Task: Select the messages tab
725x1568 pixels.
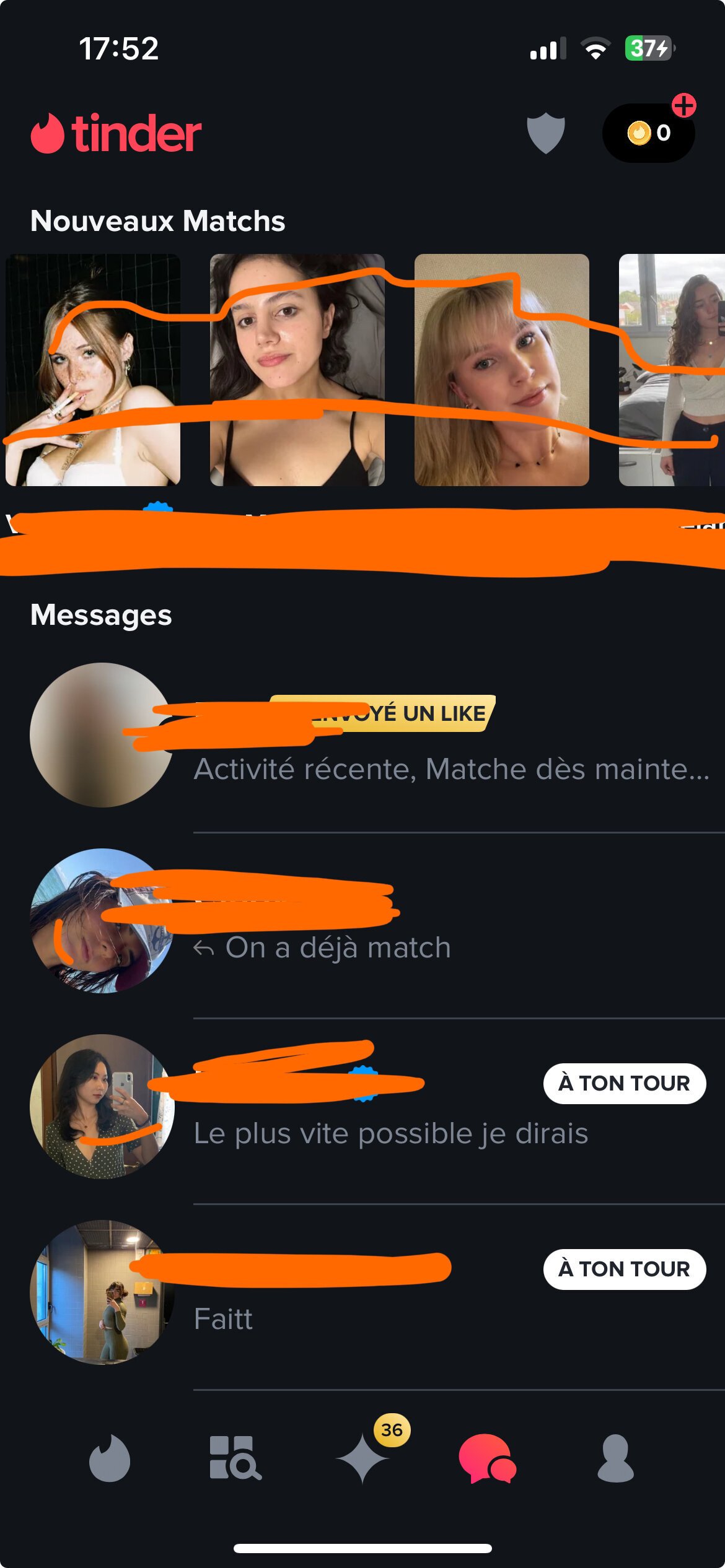Action: pos(488,1458)
